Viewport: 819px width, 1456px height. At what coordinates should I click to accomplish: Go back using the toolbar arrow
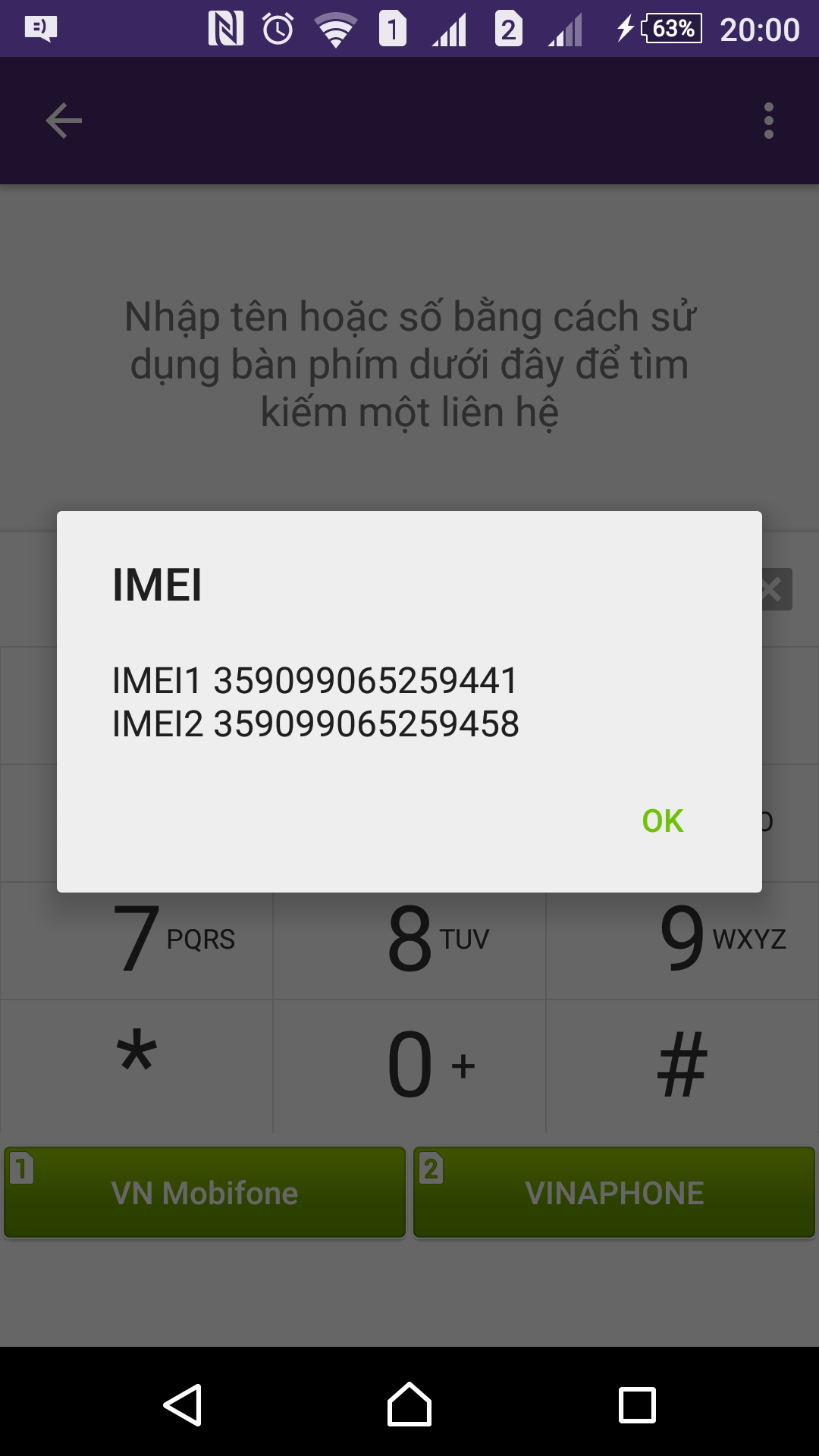[x=64, y=121]
